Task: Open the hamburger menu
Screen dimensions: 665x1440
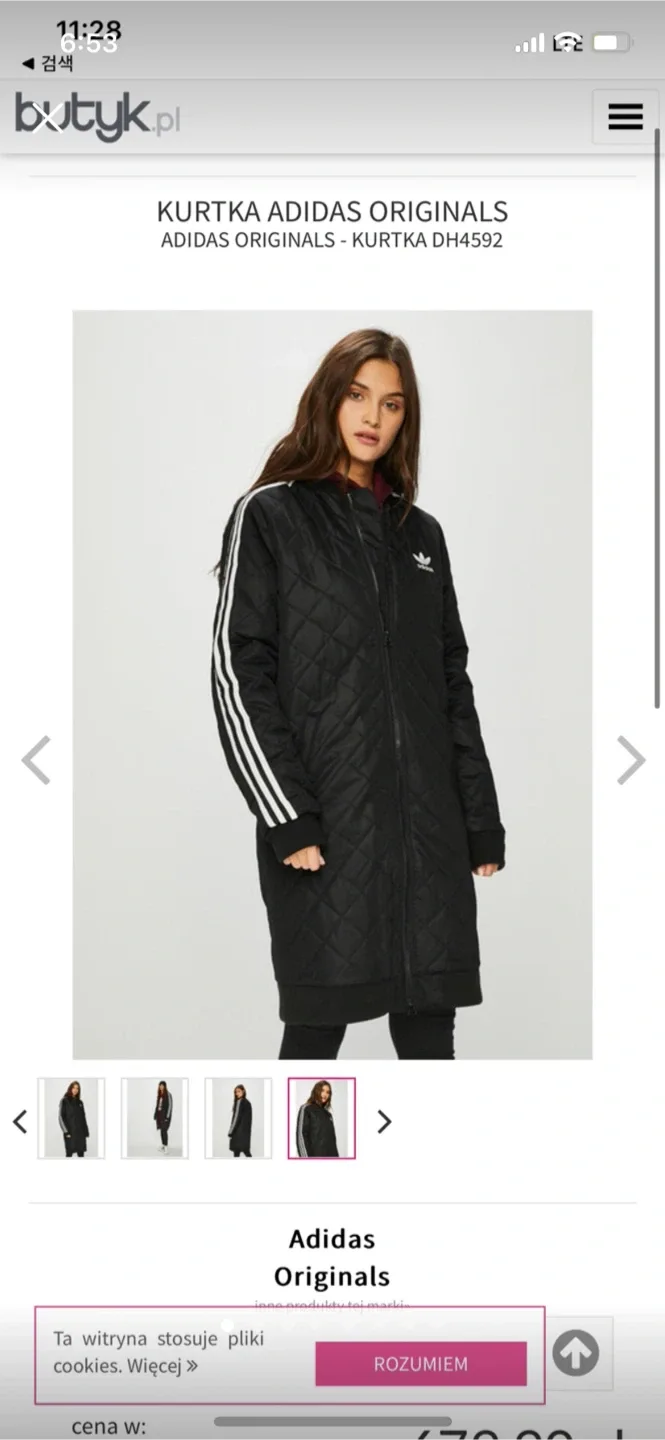Action: click(625, 117)
